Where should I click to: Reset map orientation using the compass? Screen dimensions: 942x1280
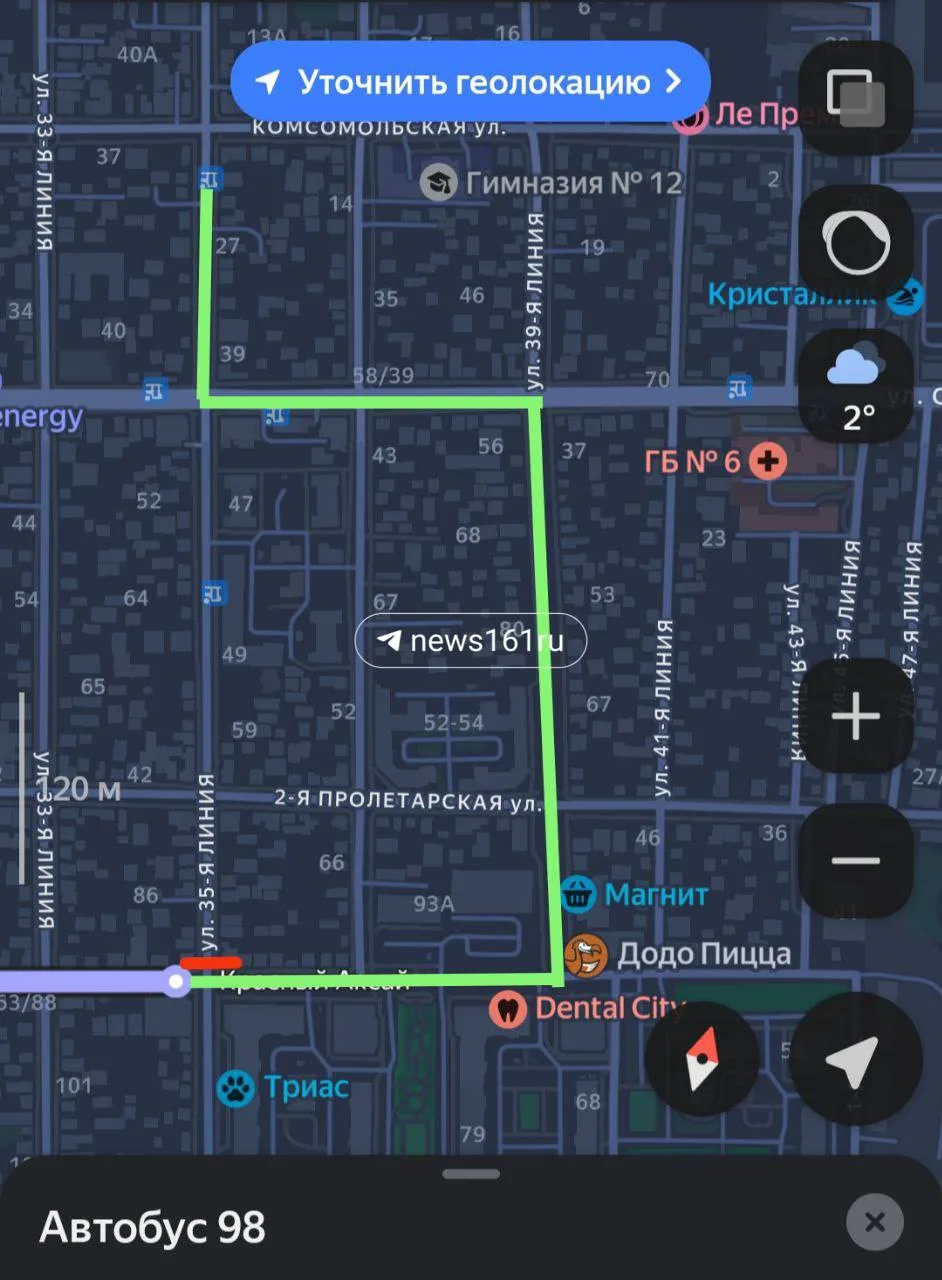702,1058
